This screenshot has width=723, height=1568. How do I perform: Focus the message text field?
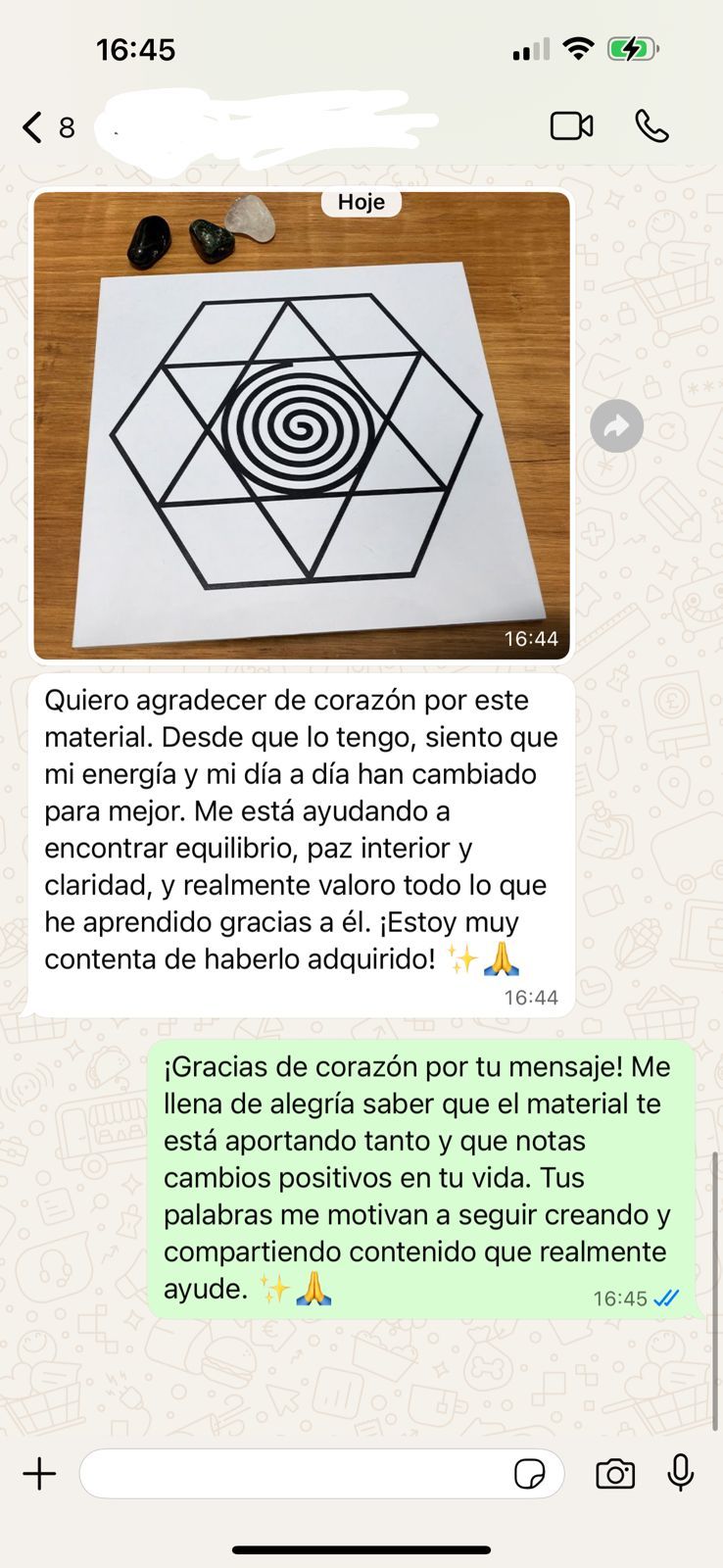[x=294, y=1474]
